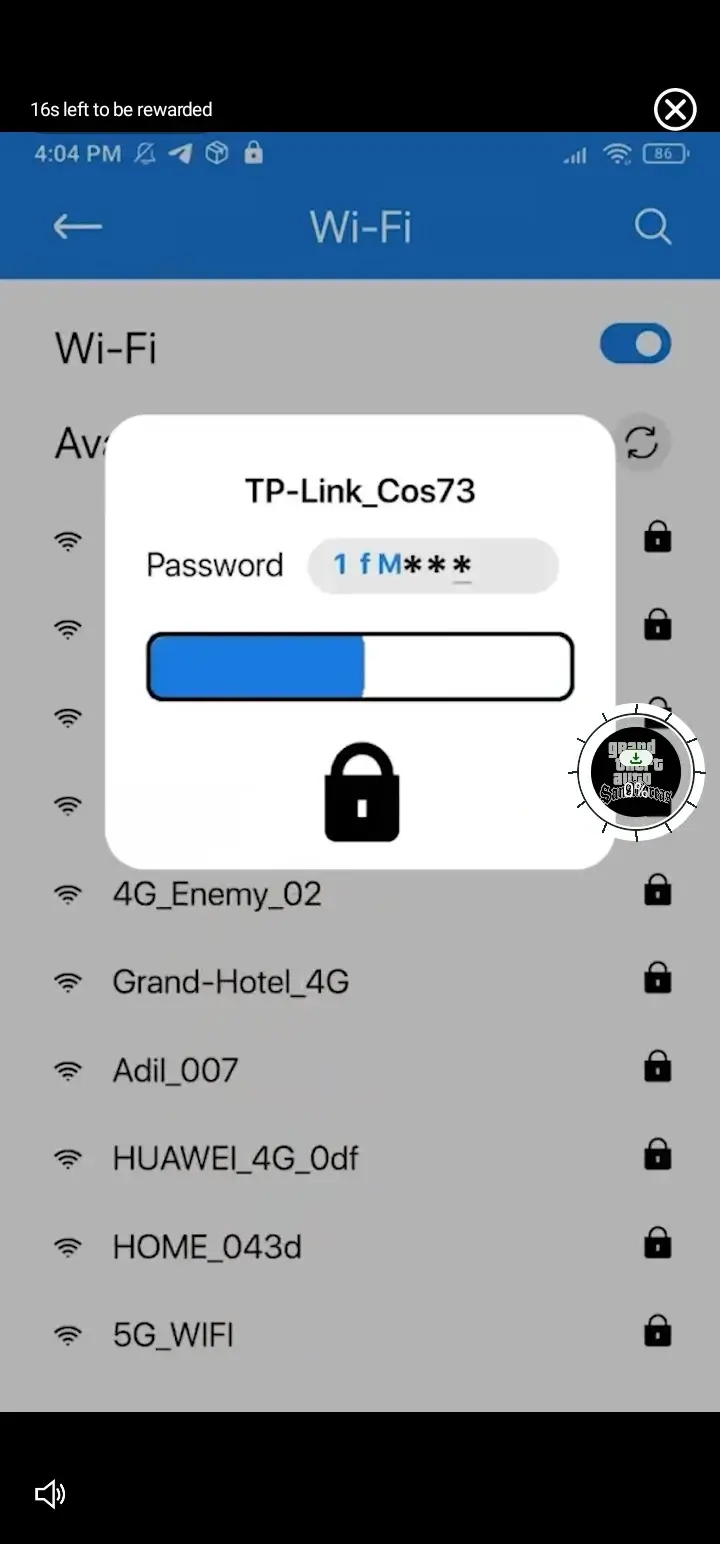Screen dimensions: 720x1544
Task: Select the 4G_Enemy_02 network
Action: tap(218, 894)
